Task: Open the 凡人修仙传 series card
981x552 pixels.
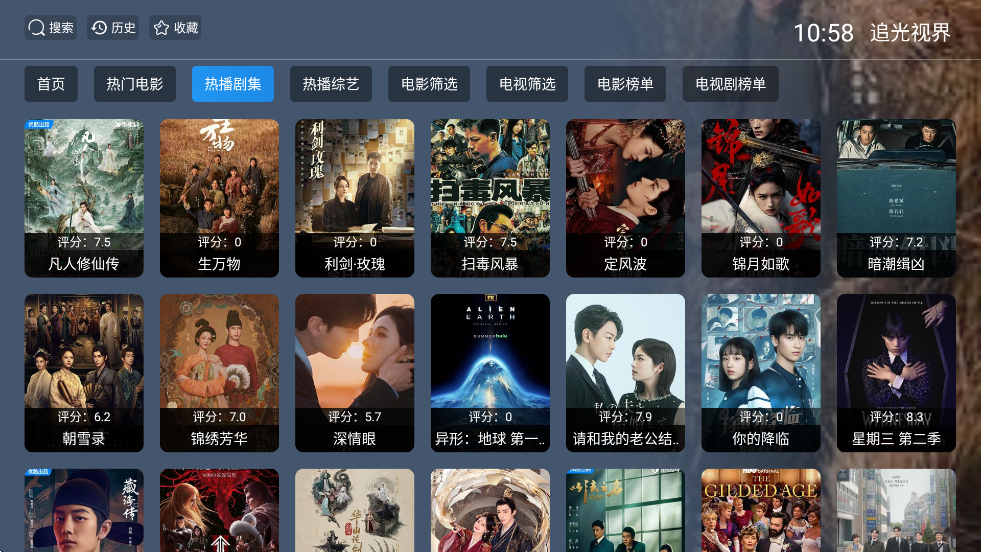Action: [84, 198]
